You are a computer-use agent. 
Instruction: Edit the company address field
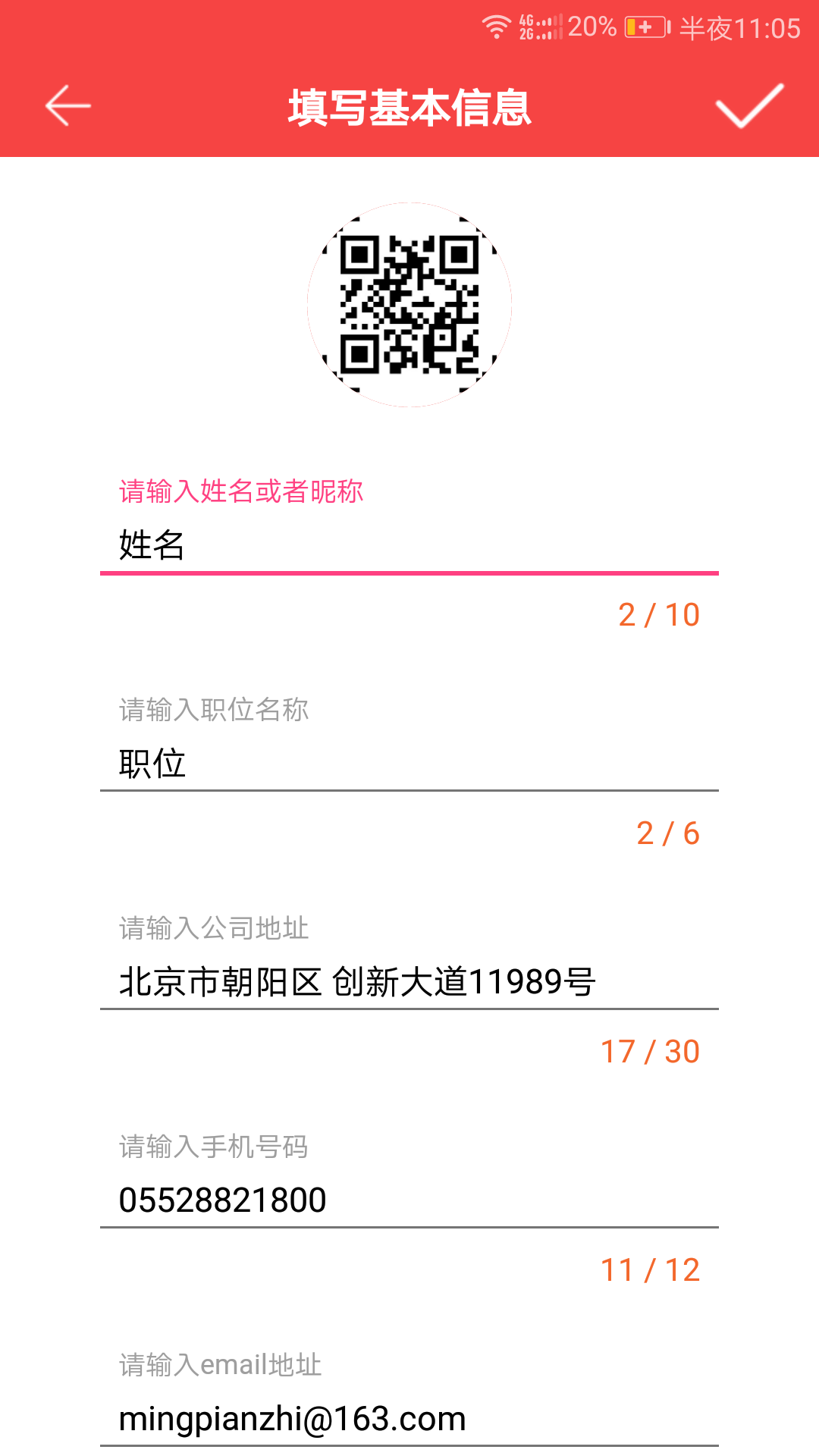coord(409,982)
